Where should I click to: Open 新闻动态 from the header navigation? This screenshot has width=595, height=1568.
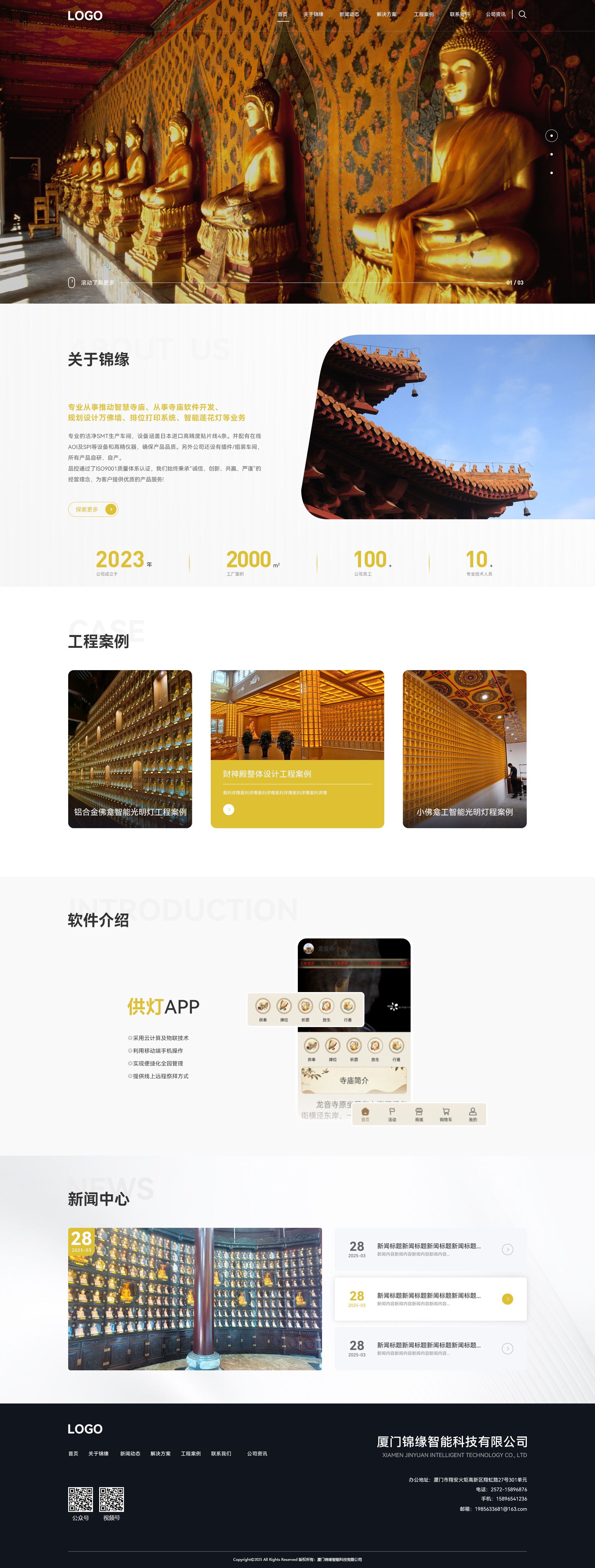(349, 15)
